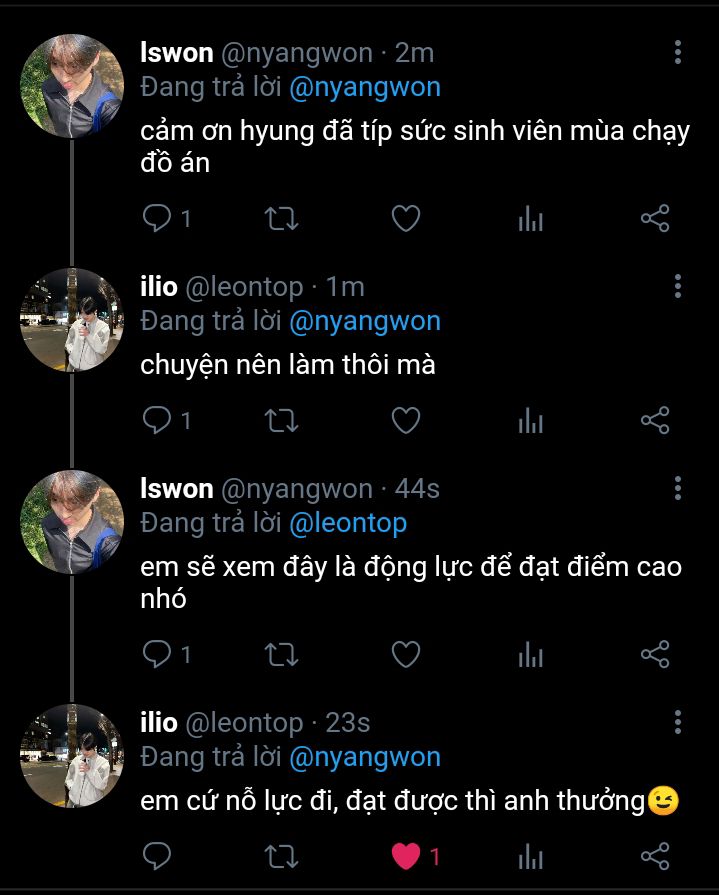Like ilio's 'chuyện nên làm thôi mà' tweet

coord(405,421)
